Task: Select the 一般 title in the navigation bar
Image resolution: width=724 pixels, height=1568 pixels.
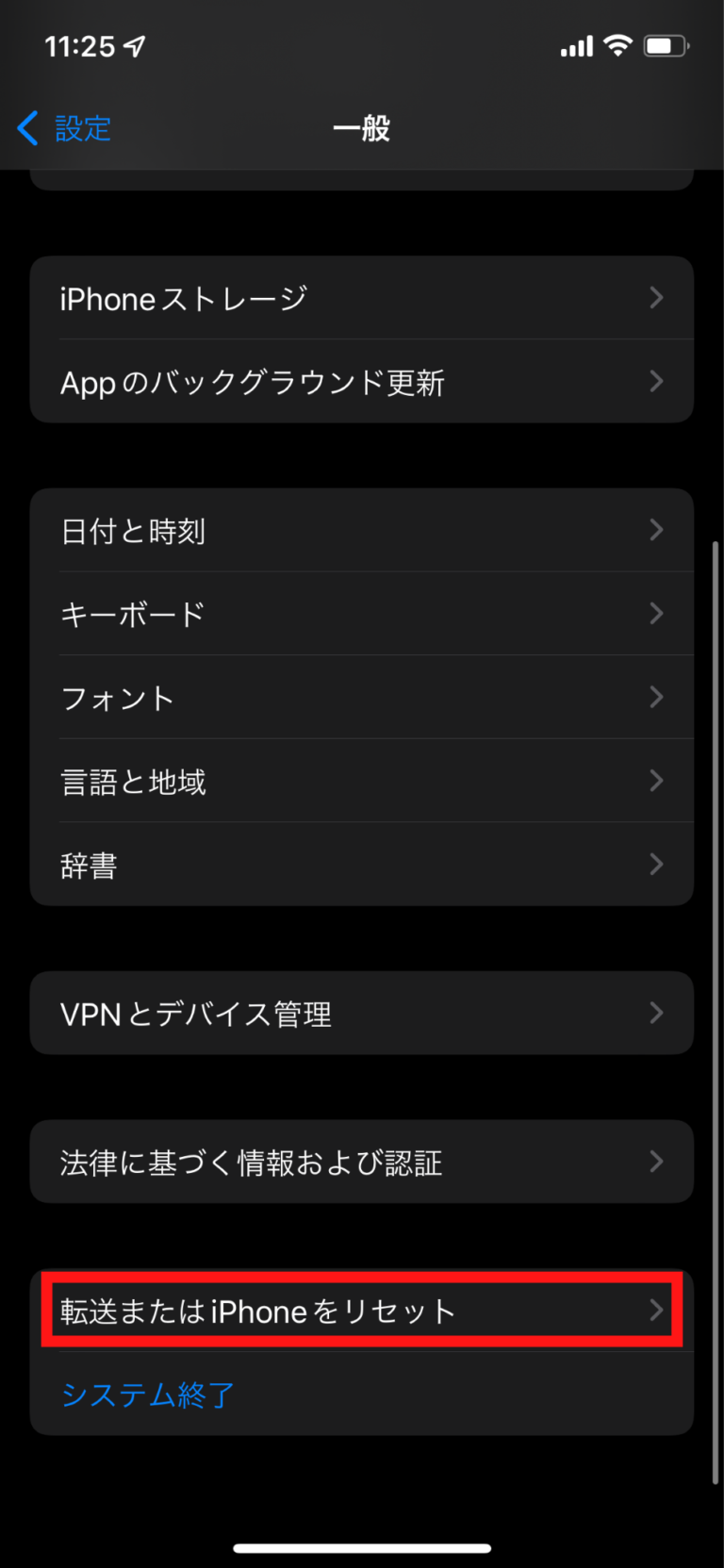Action: pyautogui.click(x=361, y=128)
